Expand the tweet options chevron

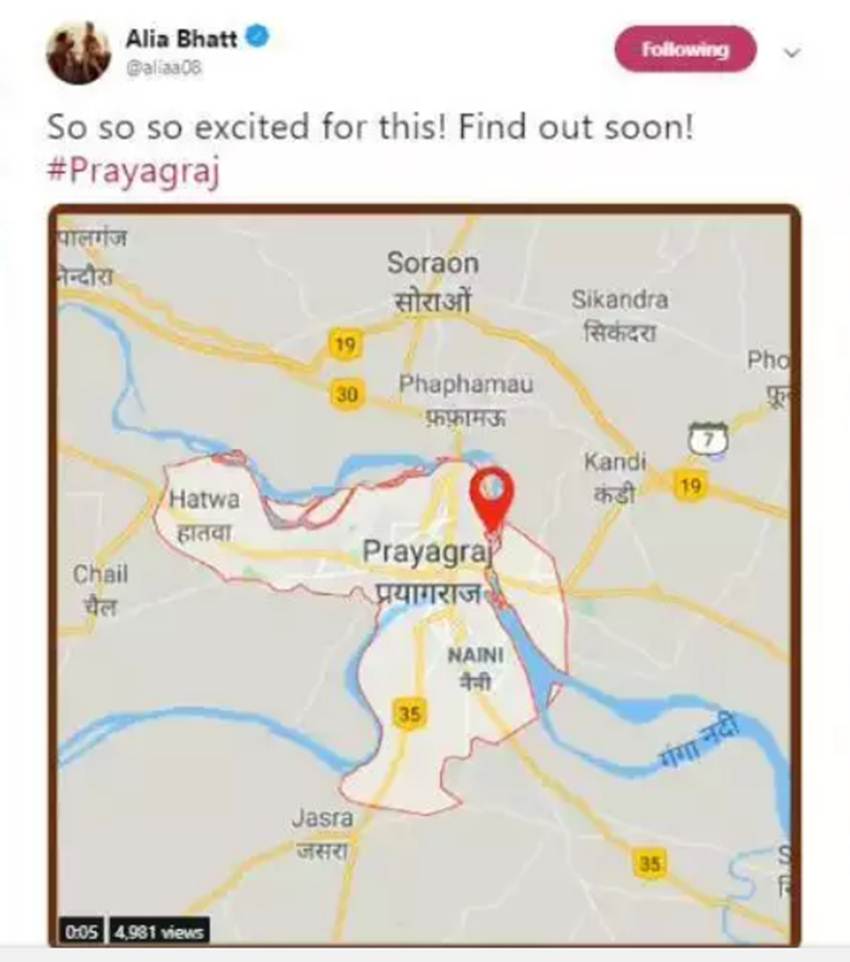coord(792,52)
